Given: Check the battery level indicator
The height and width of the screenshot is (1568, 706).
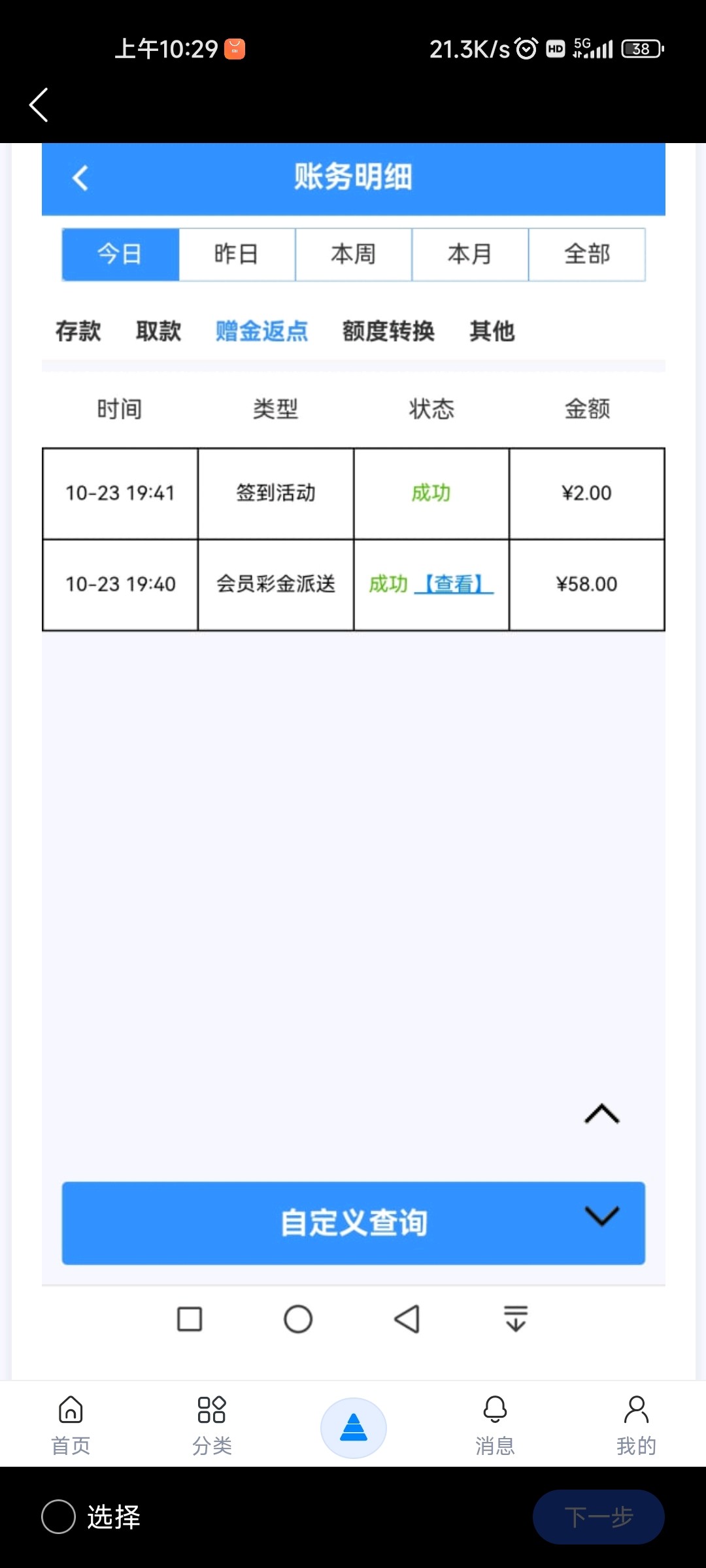Looking at the screenshot, I should (641, 48).
